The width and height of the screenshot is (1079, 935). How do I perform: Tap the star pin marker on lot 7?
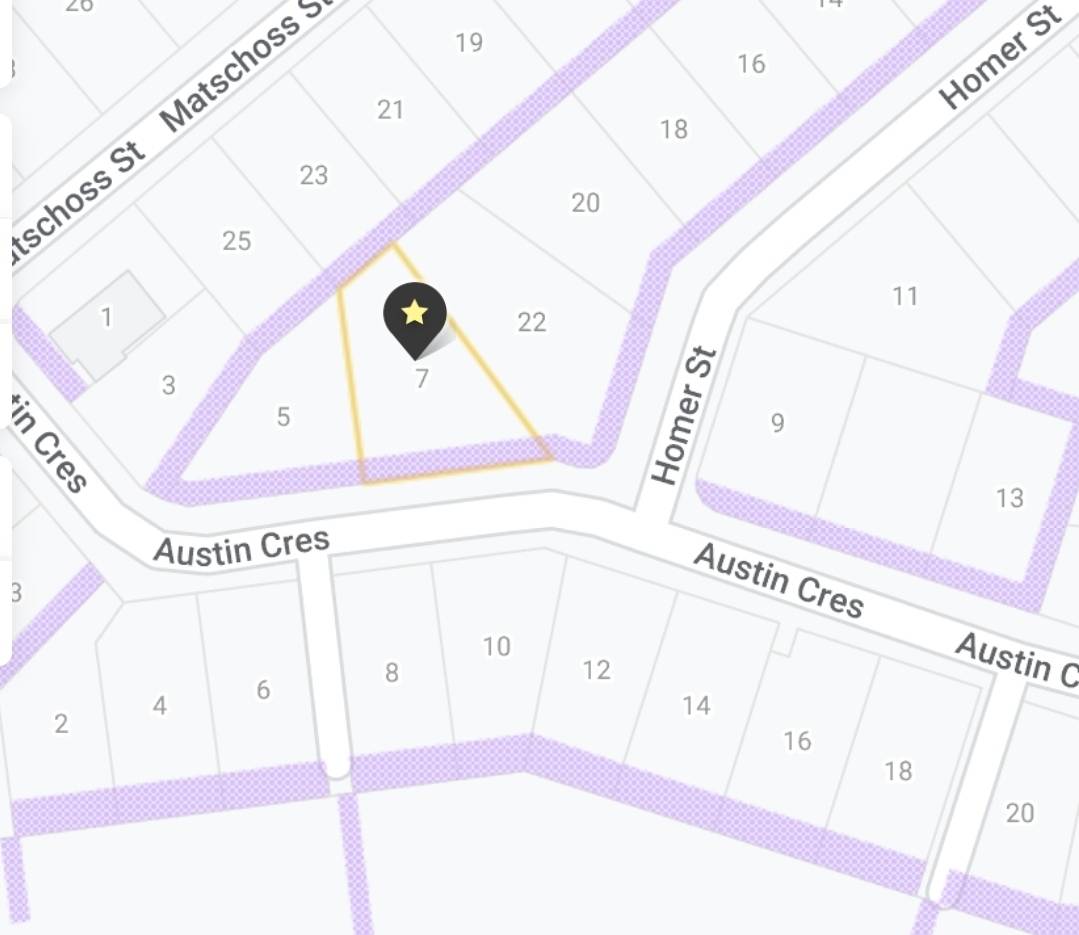point(414,316)
